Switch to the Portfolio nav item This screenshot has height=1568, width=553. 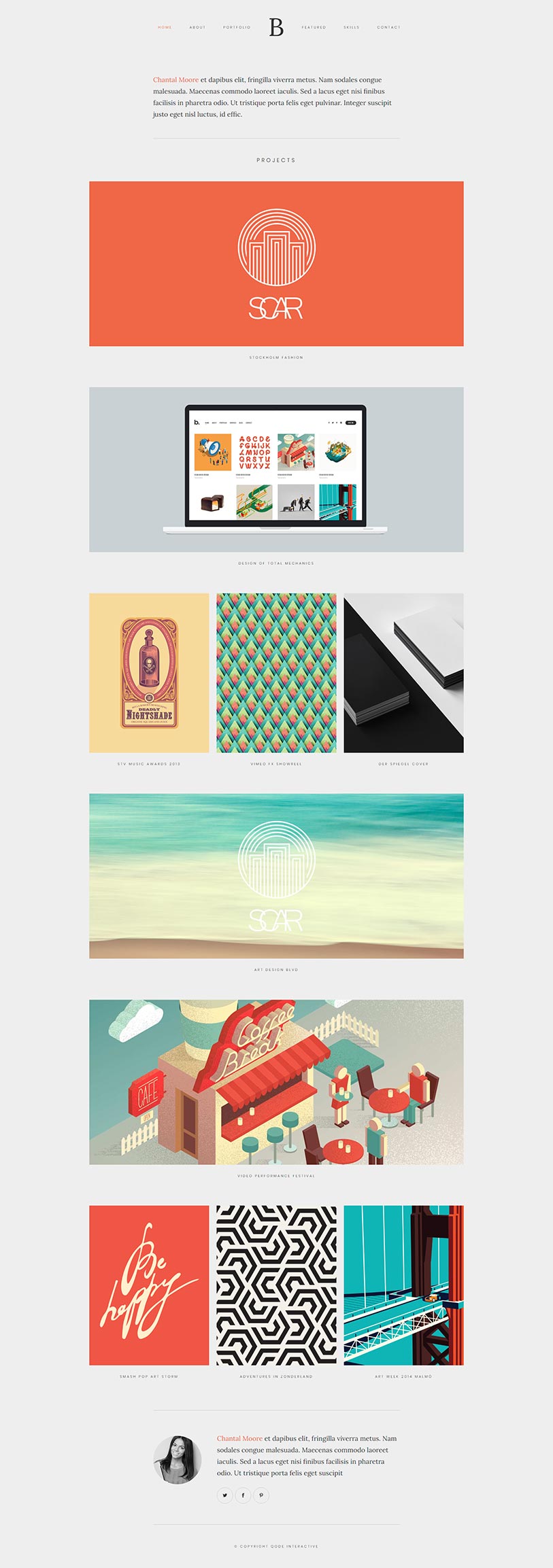coord(237,27)
